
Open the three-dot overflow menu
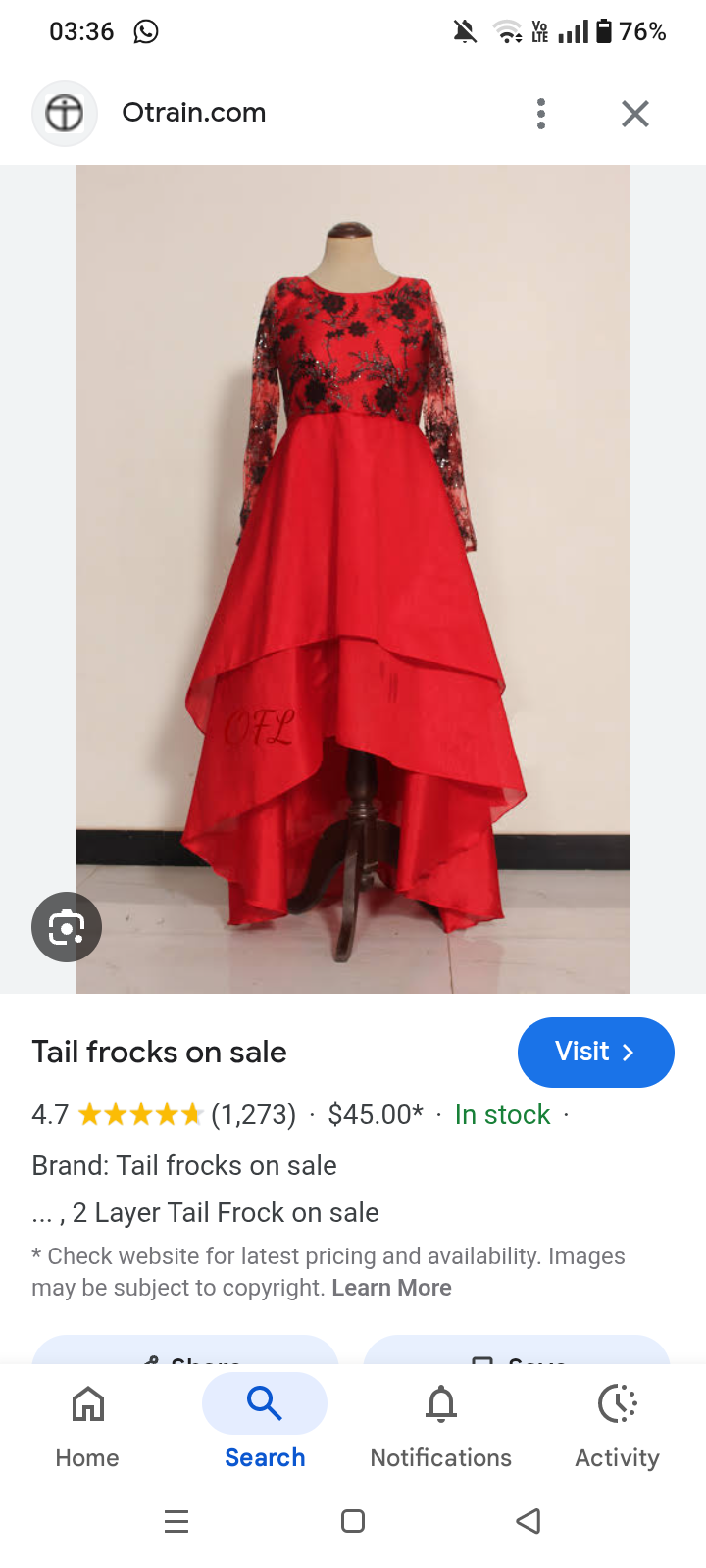(x=540, y=114)
